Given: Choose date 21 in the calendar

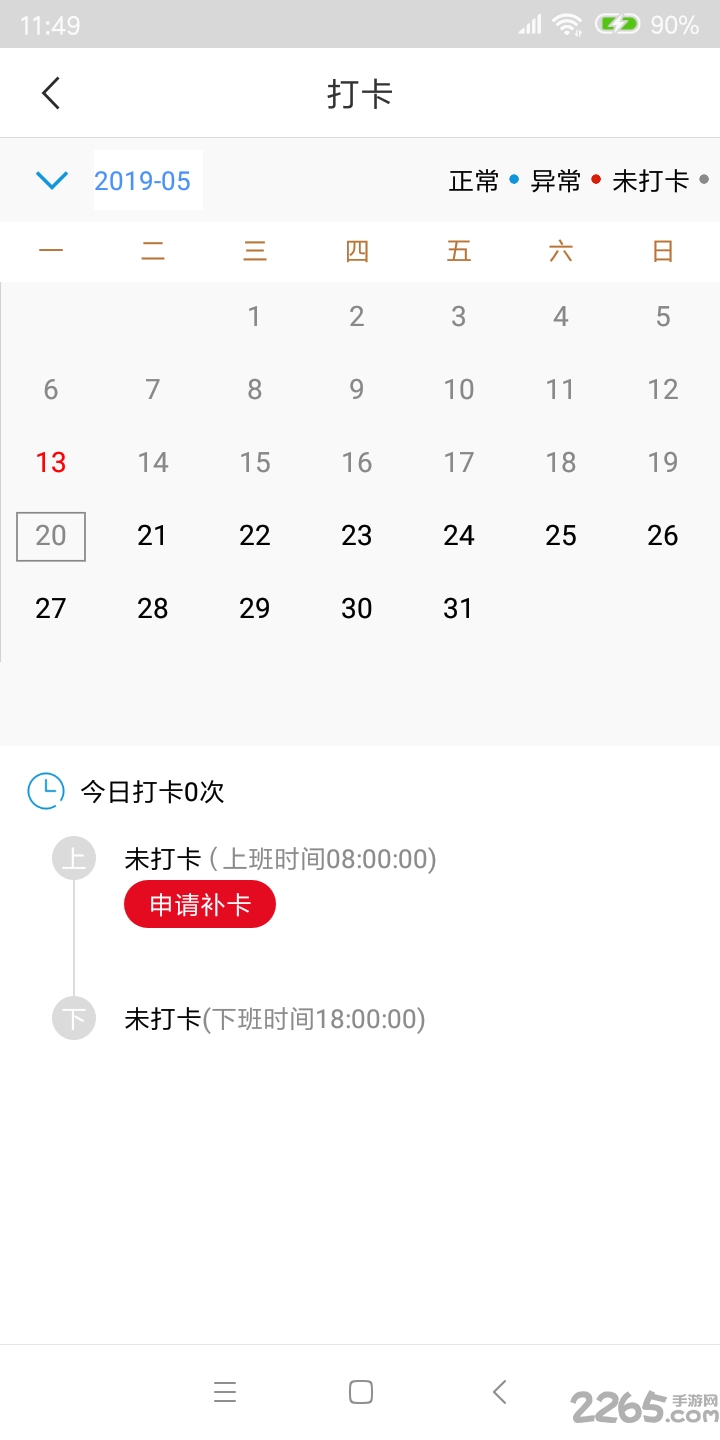Looking at the screenshot, I should click(x=152, y=536).
